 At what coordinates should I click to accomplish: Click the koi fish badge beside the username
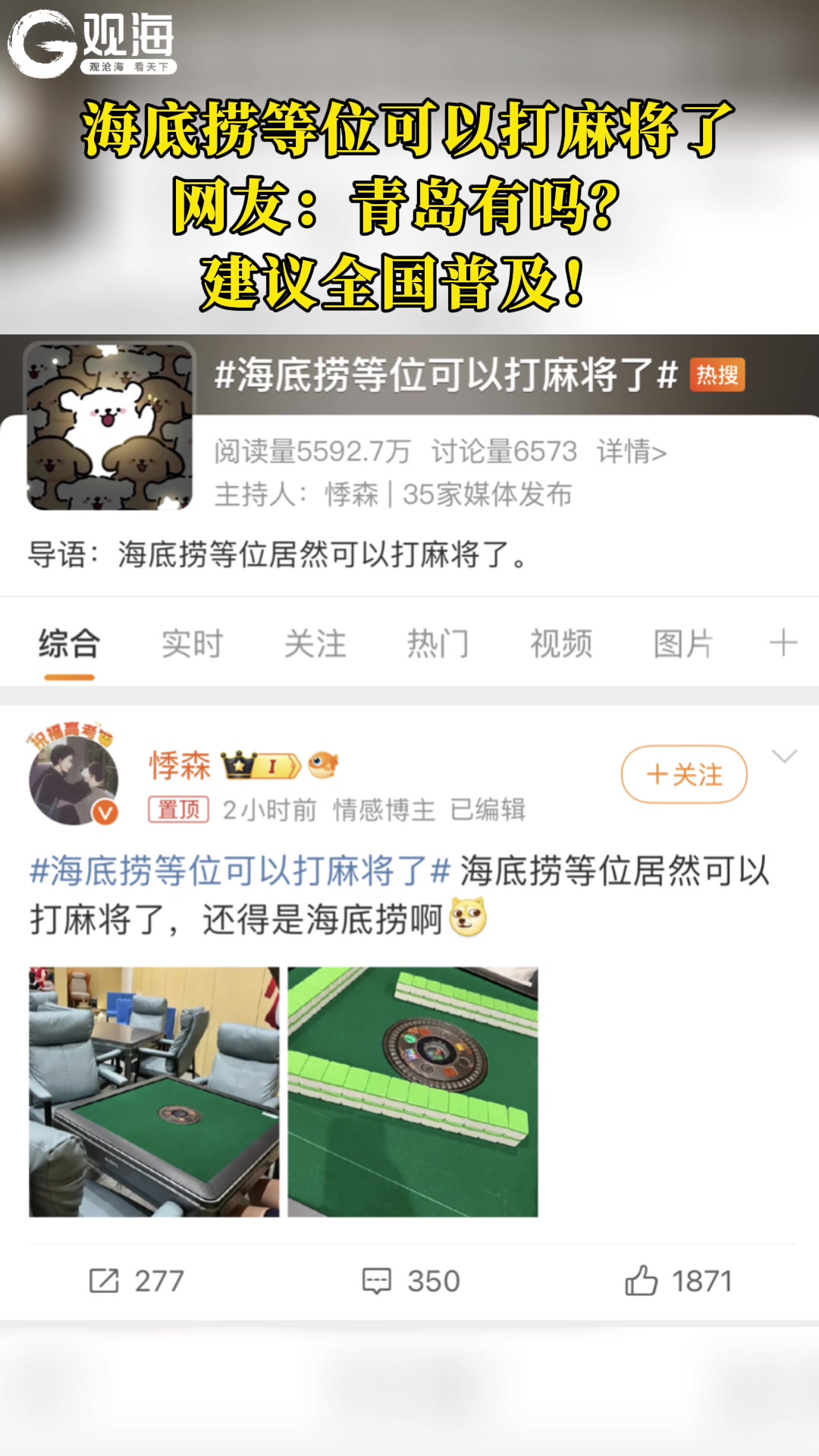point(322,766)
